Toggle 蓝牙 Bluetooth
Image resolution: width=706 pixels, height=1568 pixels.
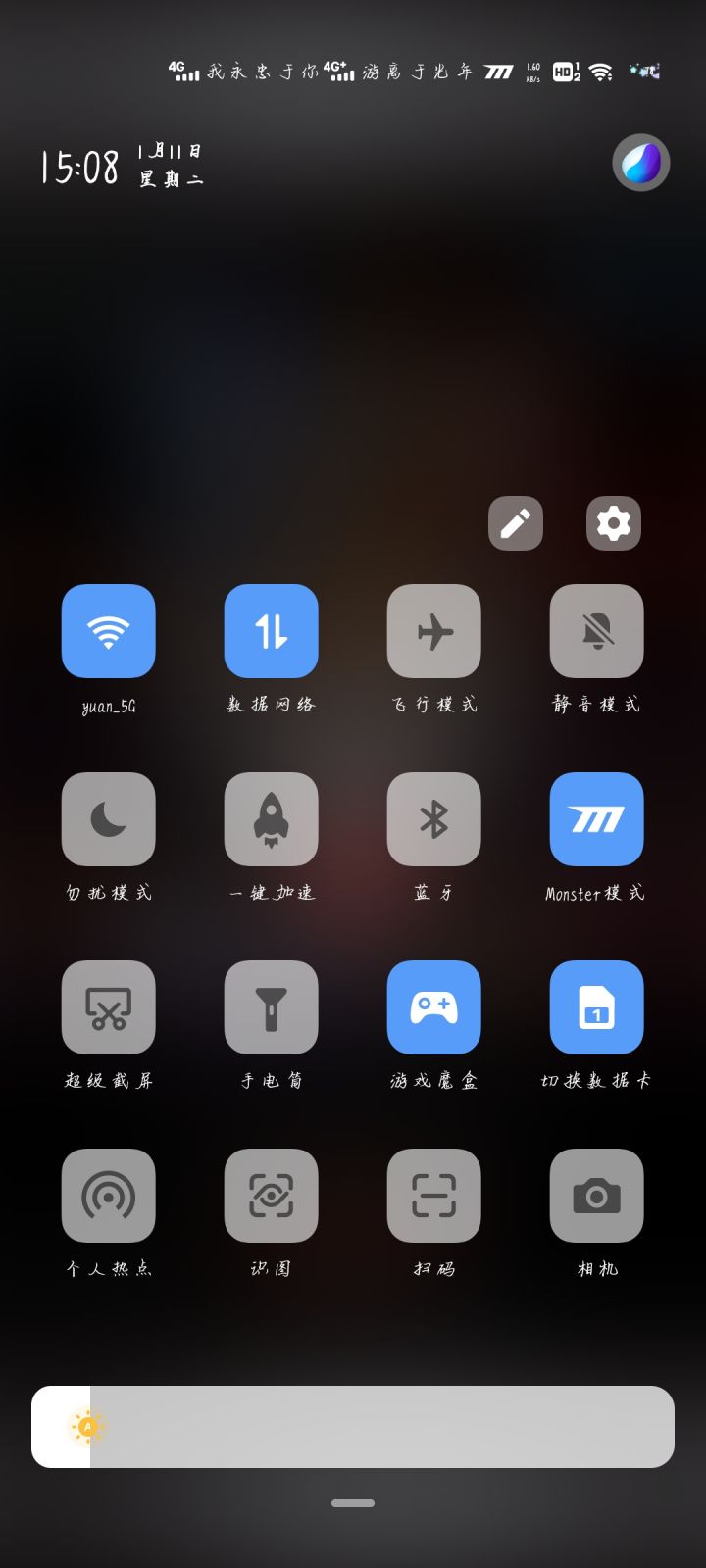coord(433,819)
